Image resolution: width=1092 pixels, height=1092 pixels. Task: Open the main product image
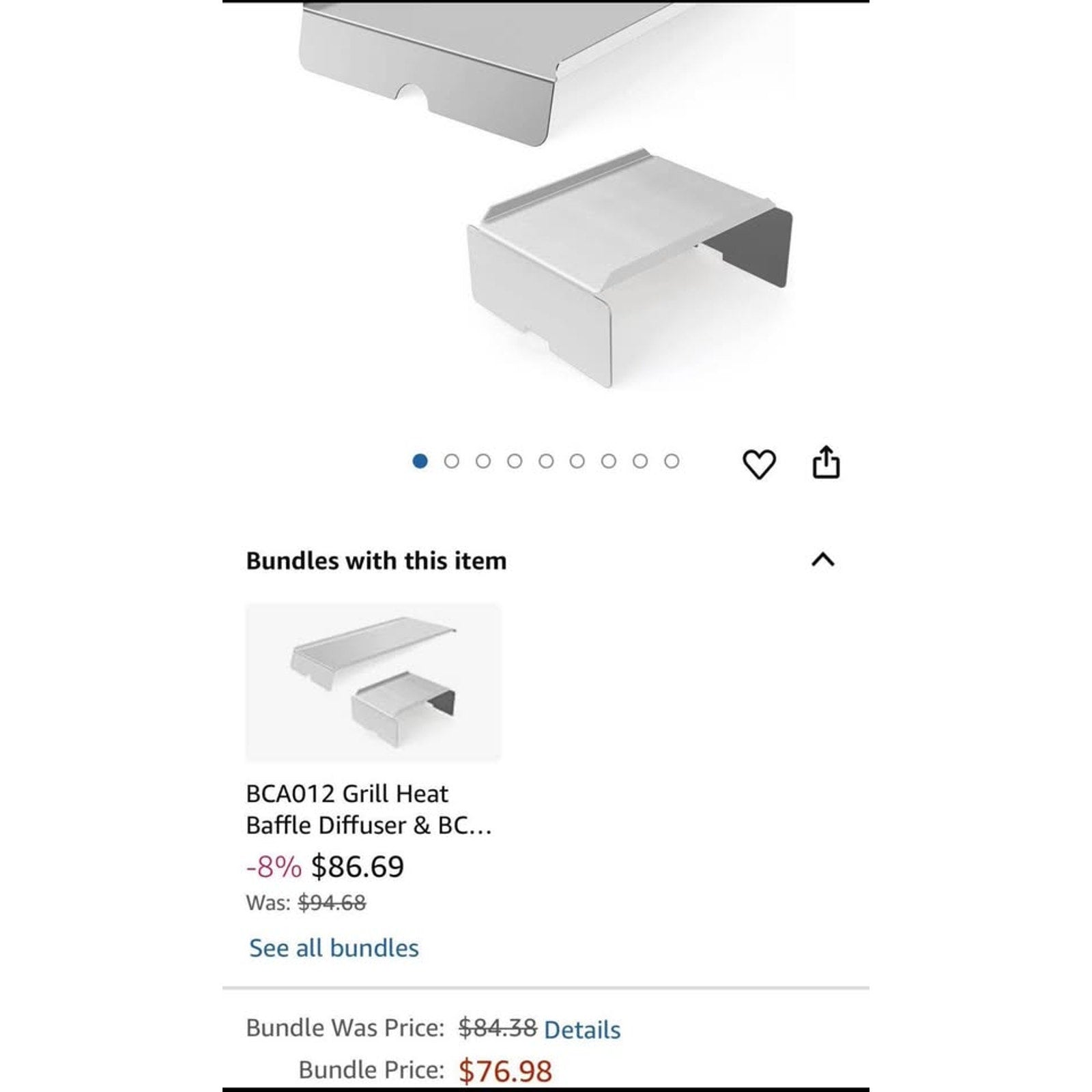pos(546,205)
